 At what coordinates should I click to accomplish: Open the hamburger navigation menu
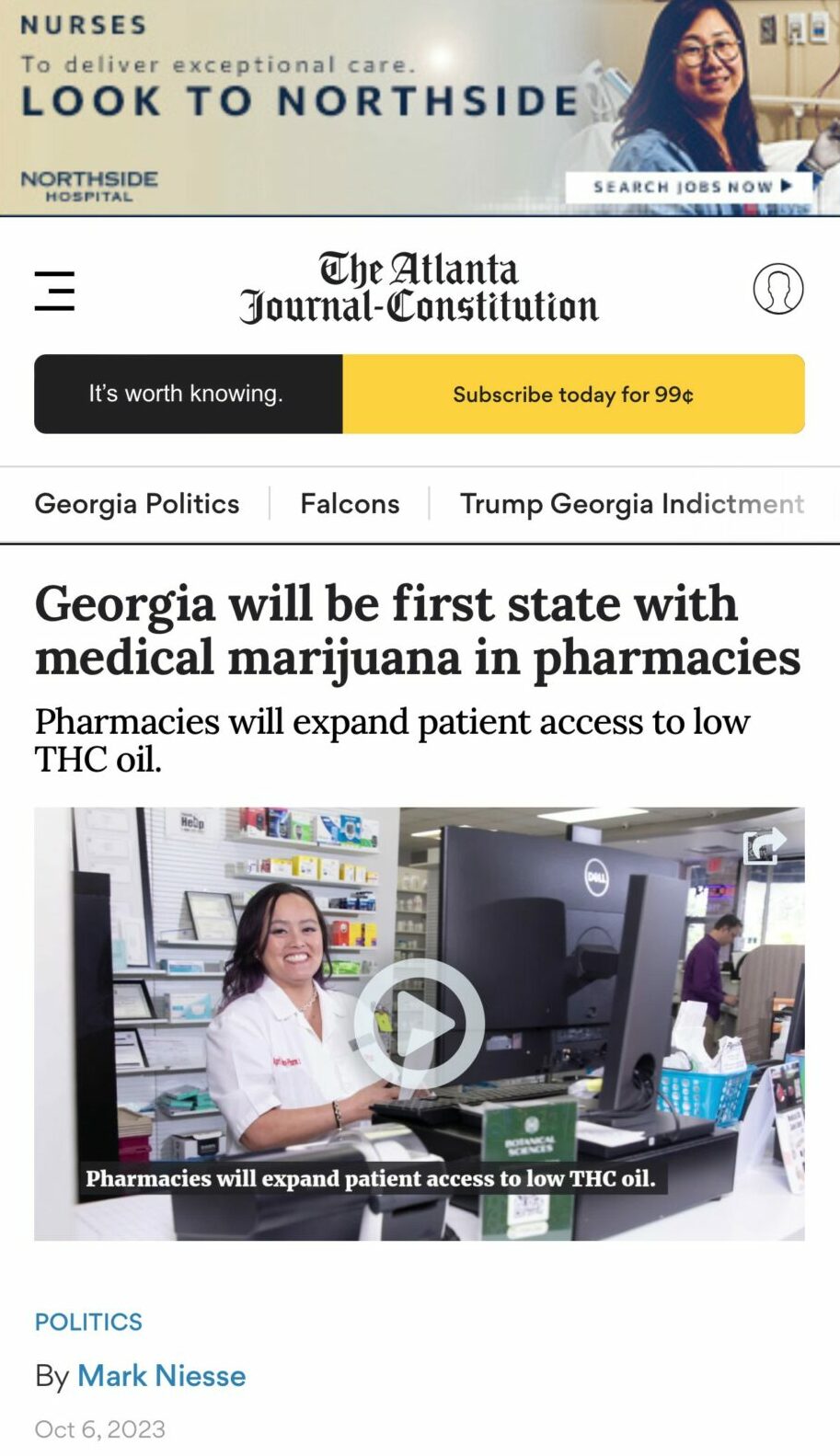coord(54,291)
